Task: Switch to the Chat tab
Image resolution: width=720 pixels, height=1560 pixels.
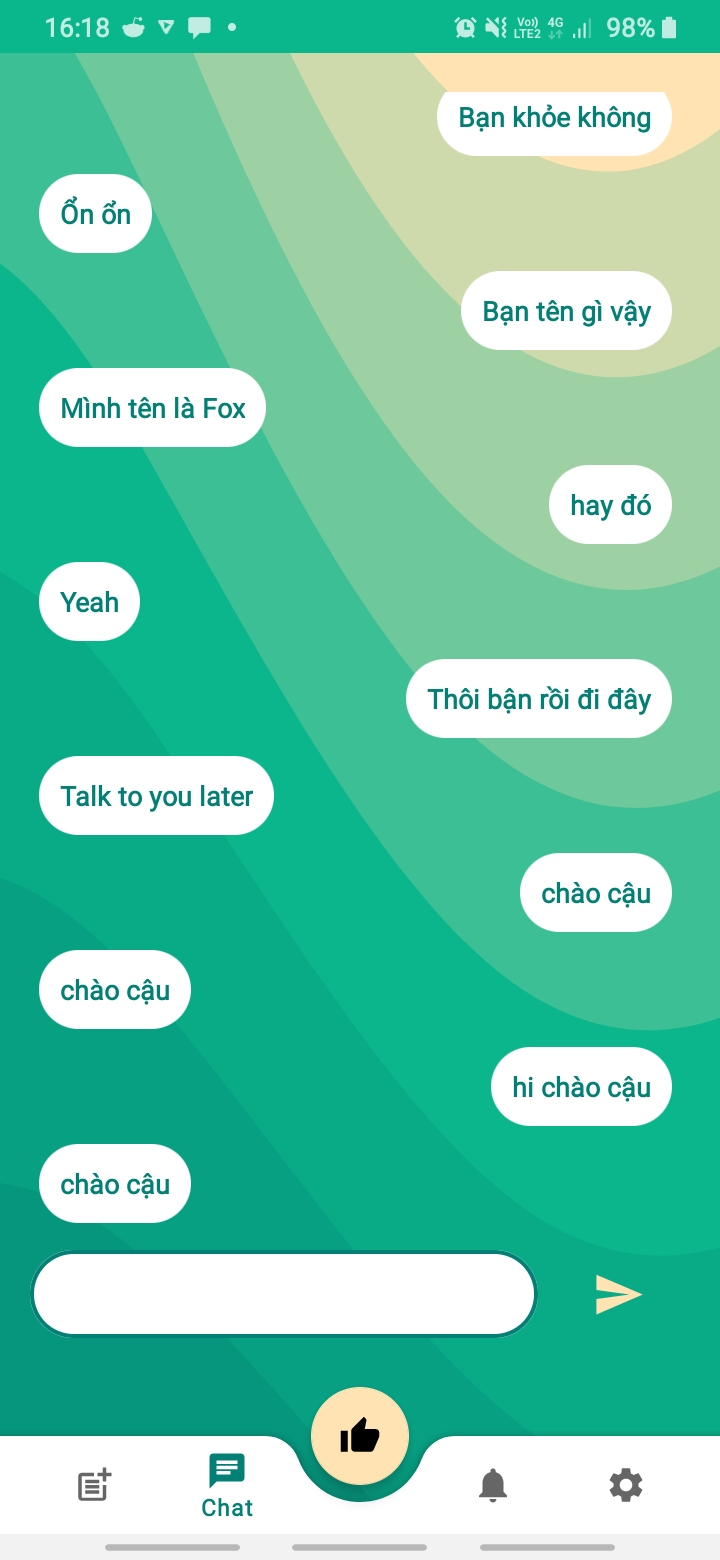Action: [227, 1485]
